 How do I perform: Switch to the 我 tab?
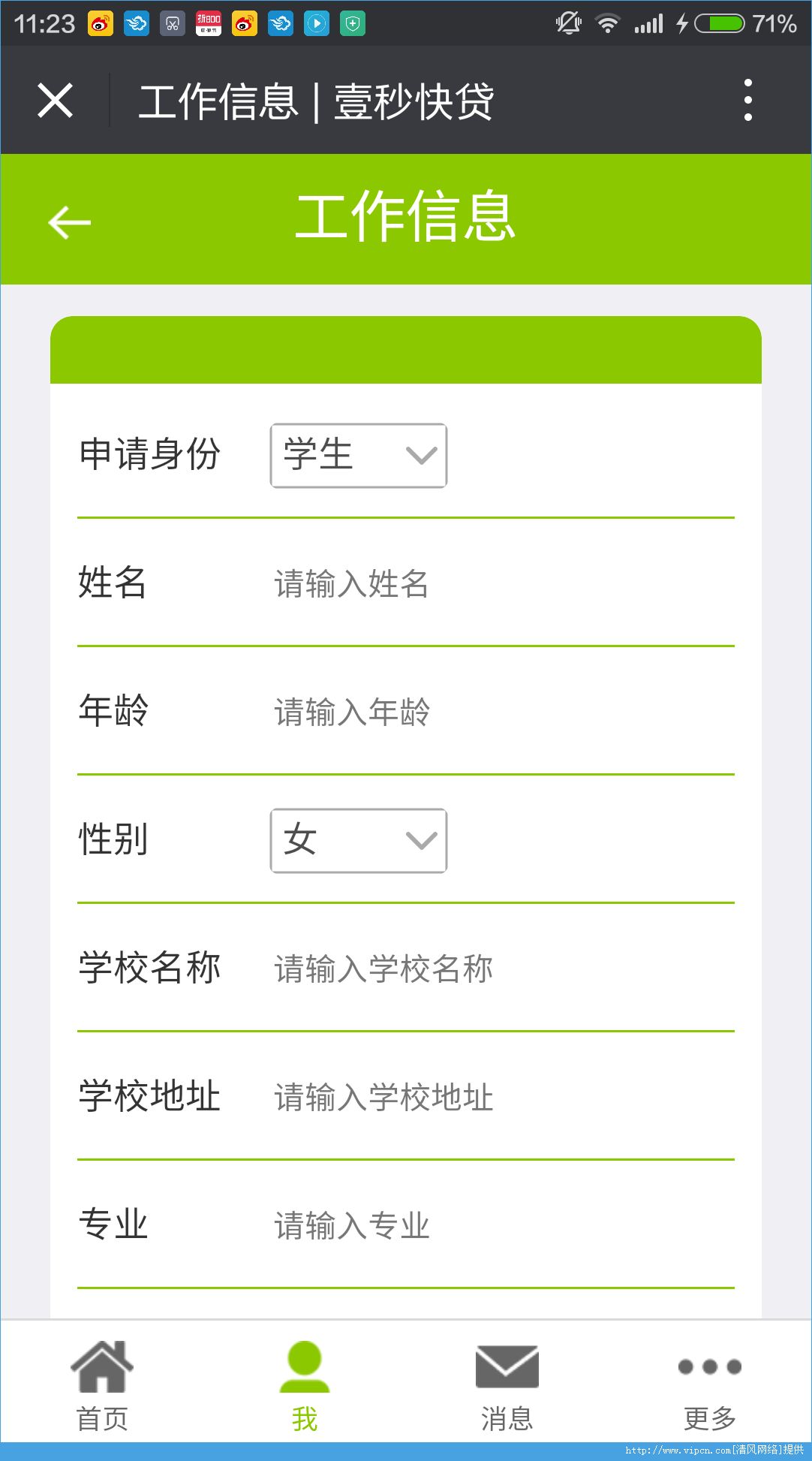tap(305, 1386)
